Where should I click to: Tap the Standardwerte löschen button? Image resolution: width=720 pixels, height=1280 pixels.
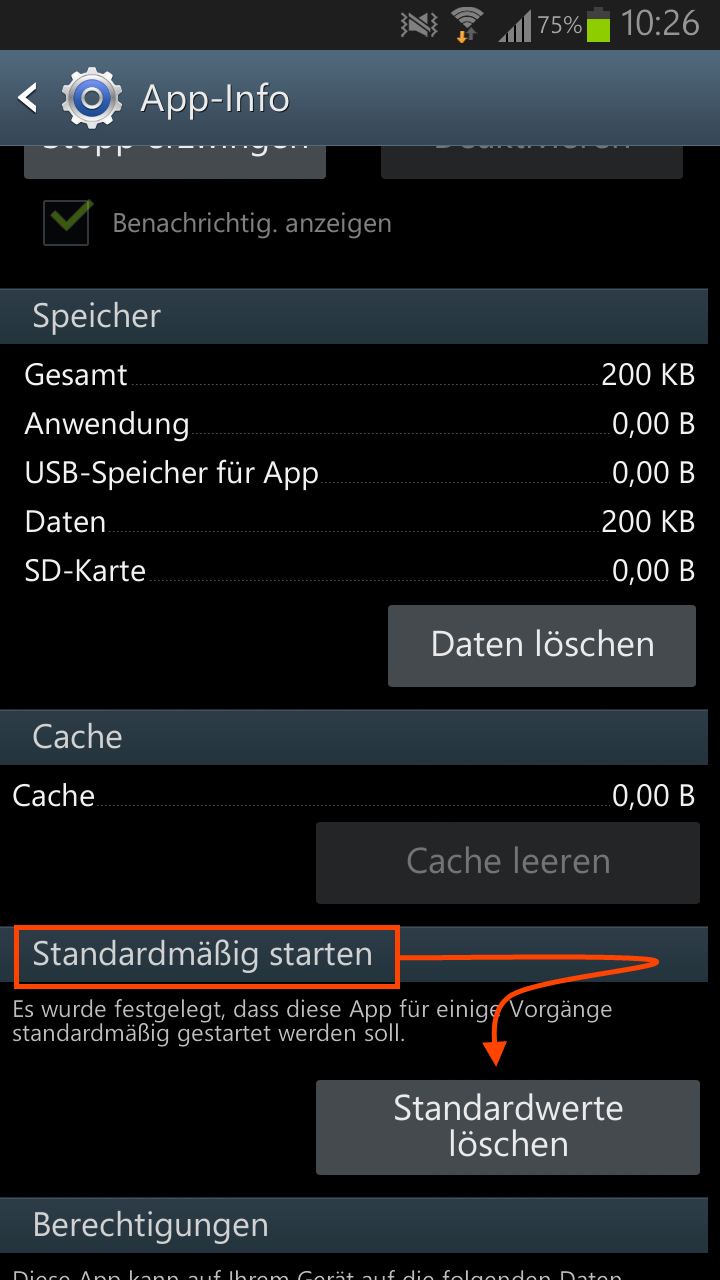click(508, 1127)
